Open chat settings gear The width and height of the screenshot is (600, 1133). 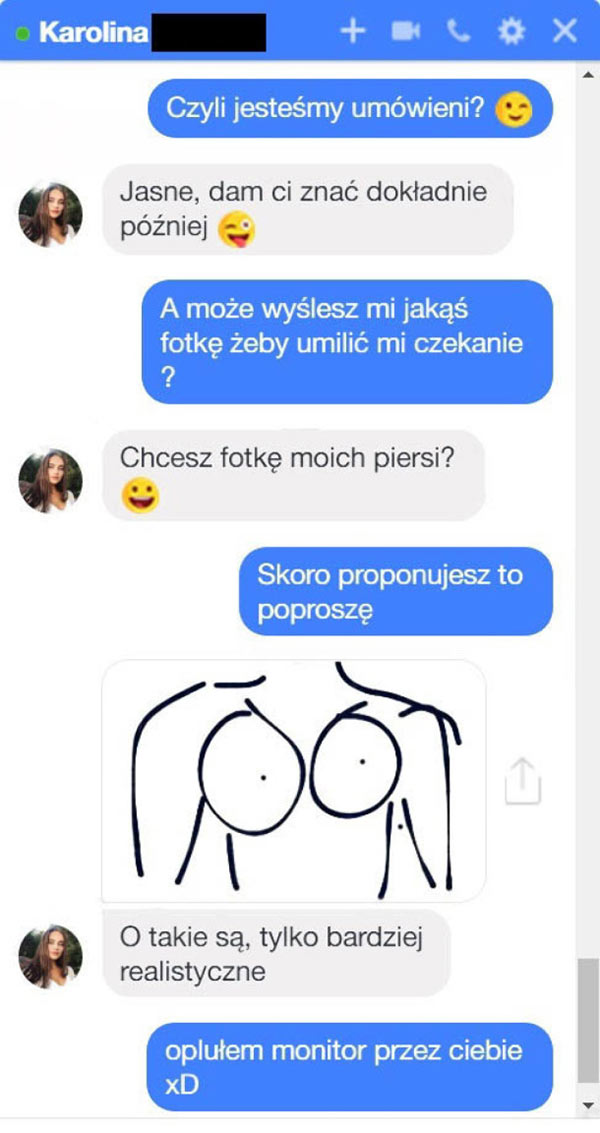coord(511,31)
